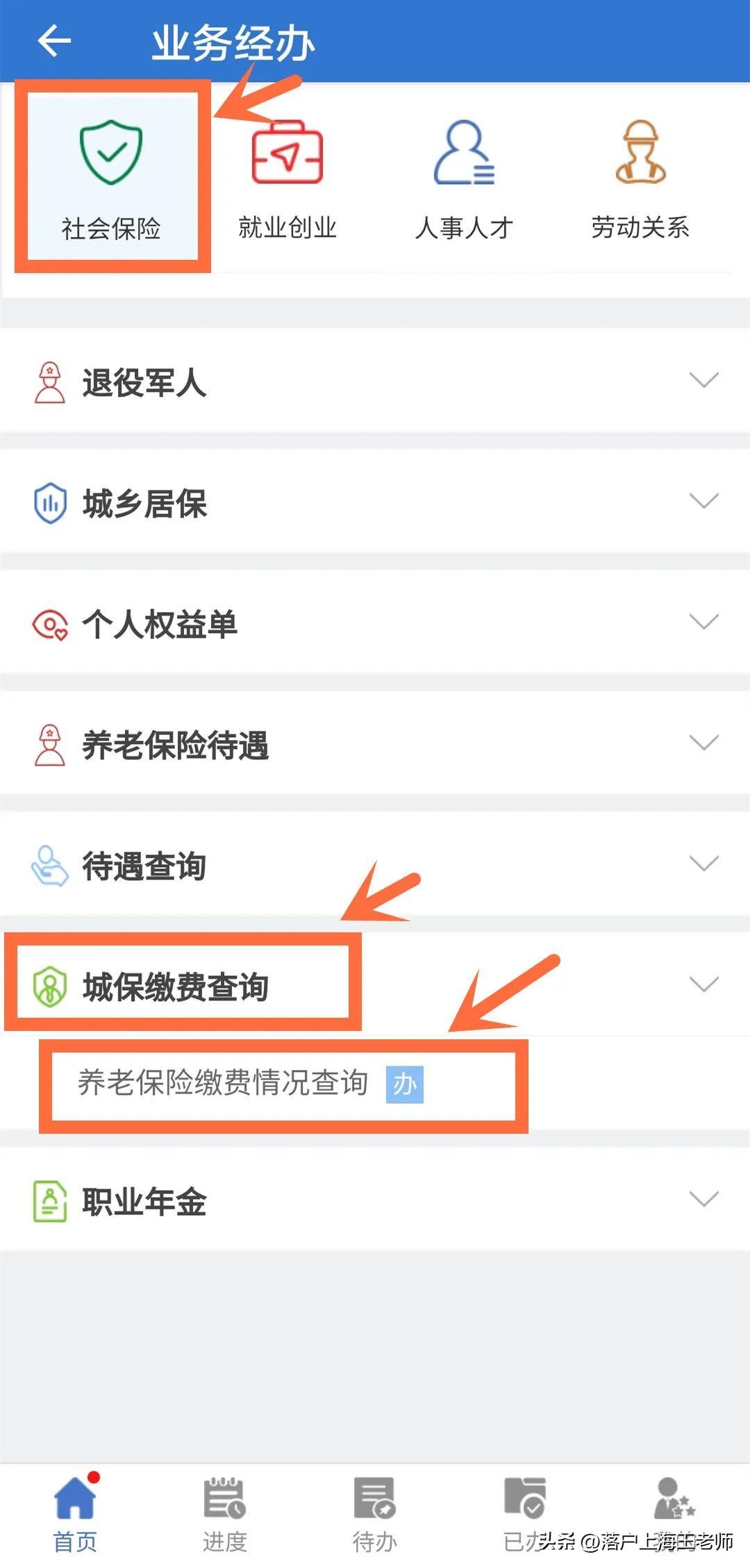Collapse the 城保缴费查询 section
Viewport: 750px width, 1568px height.
(x=375, y=984)
